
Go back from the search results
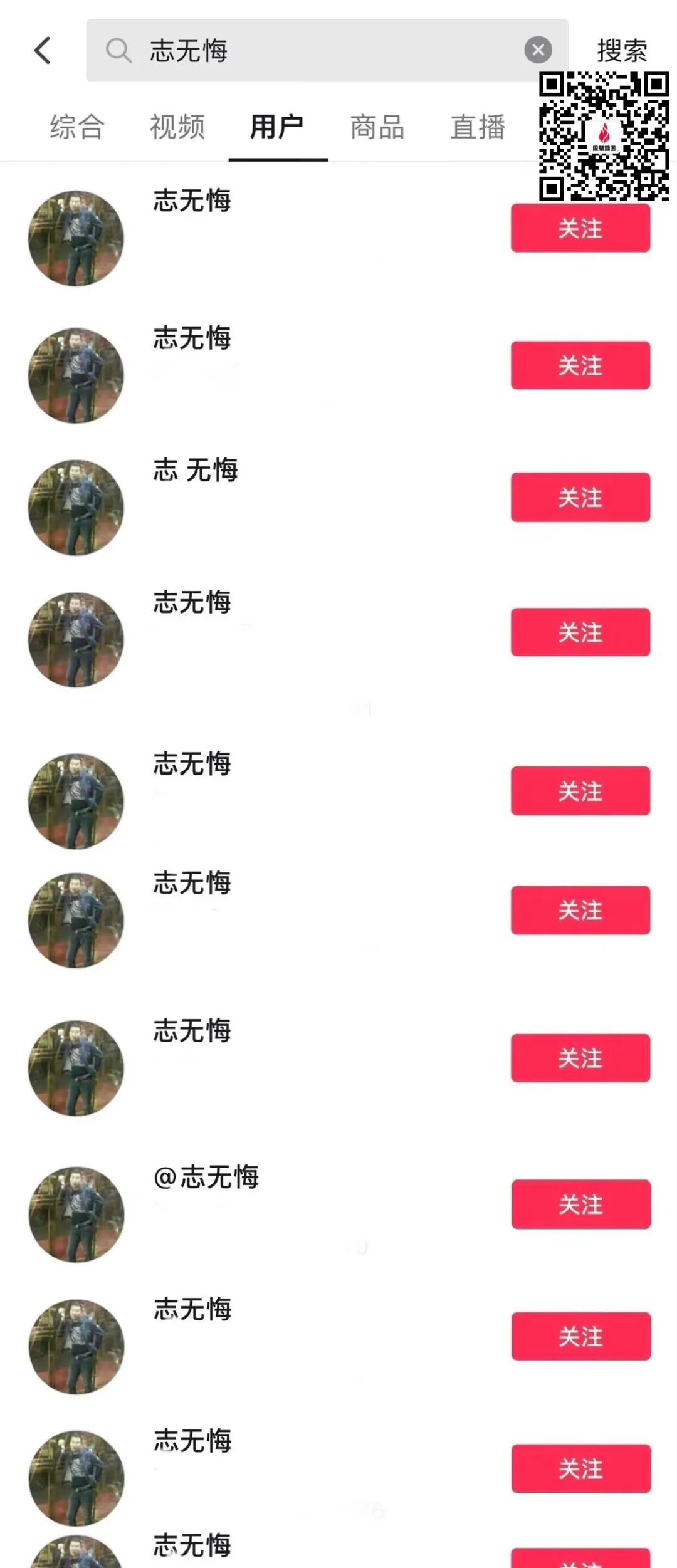[x=43, y=51]
